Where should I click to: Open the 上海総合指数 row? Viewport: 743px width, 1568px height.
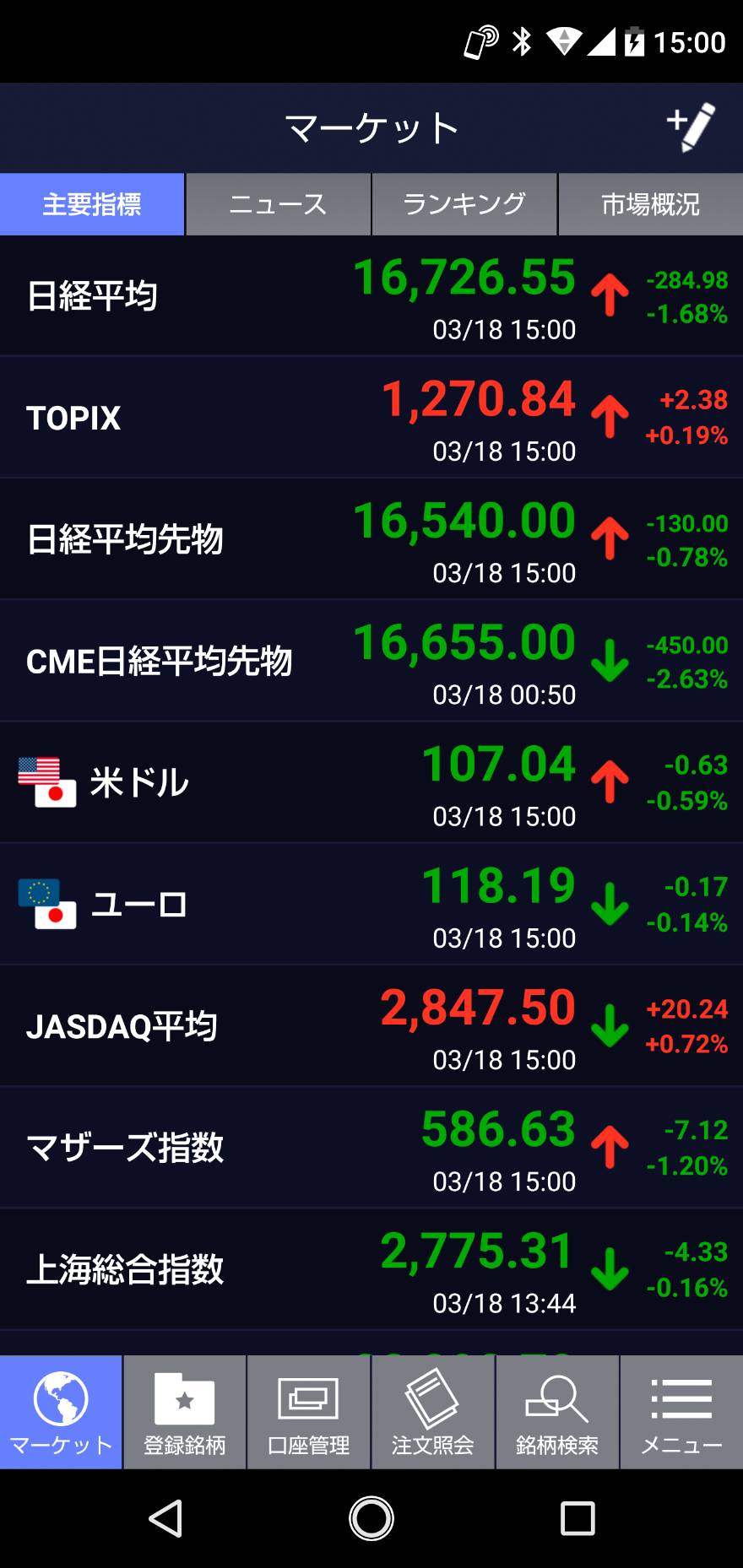[371, 1268]
